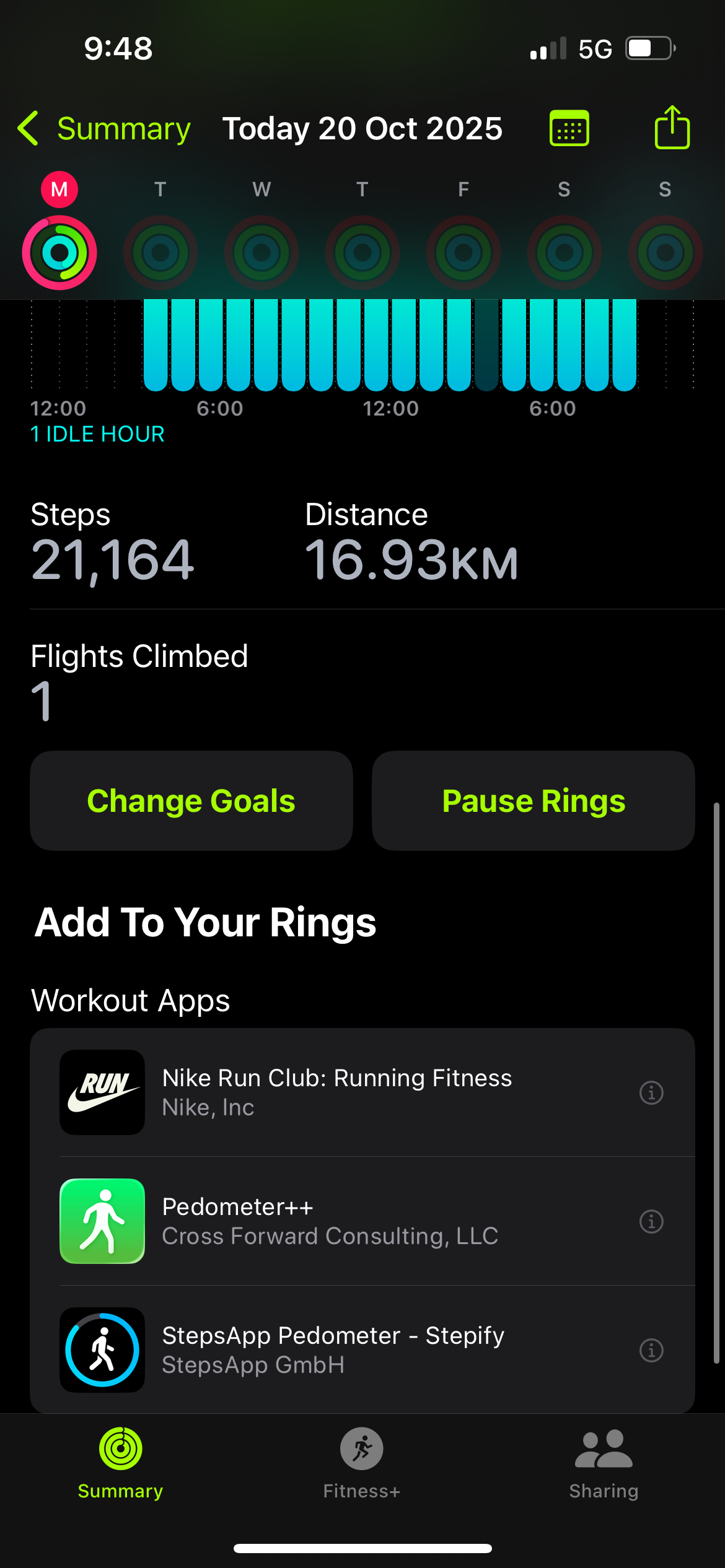725x1568 pixels.
Task: Tap the Pause Rings button
Action: coord(533,801)
